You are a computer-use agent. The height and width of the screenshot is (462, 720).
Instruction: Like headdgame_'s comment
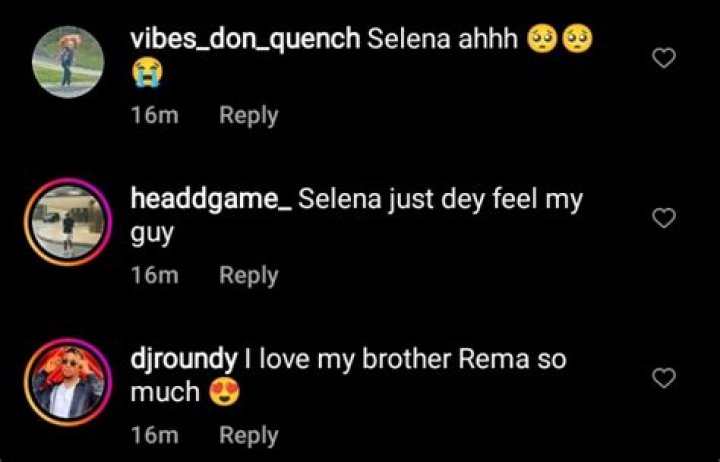[x=664, y=217]
